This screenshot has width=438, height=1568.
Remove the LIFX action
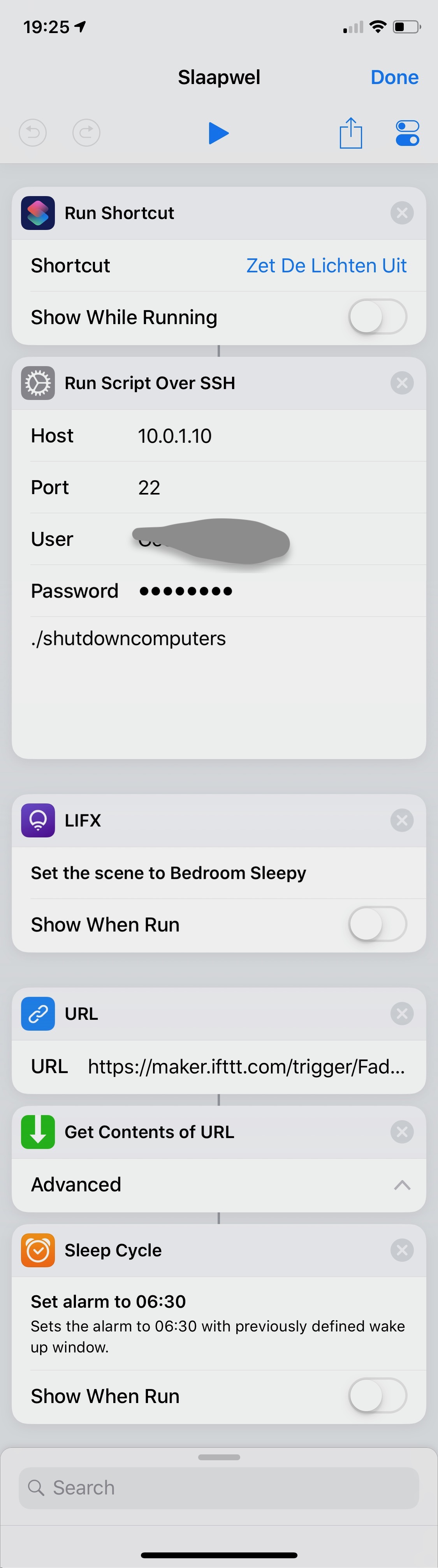pos(401,821)
